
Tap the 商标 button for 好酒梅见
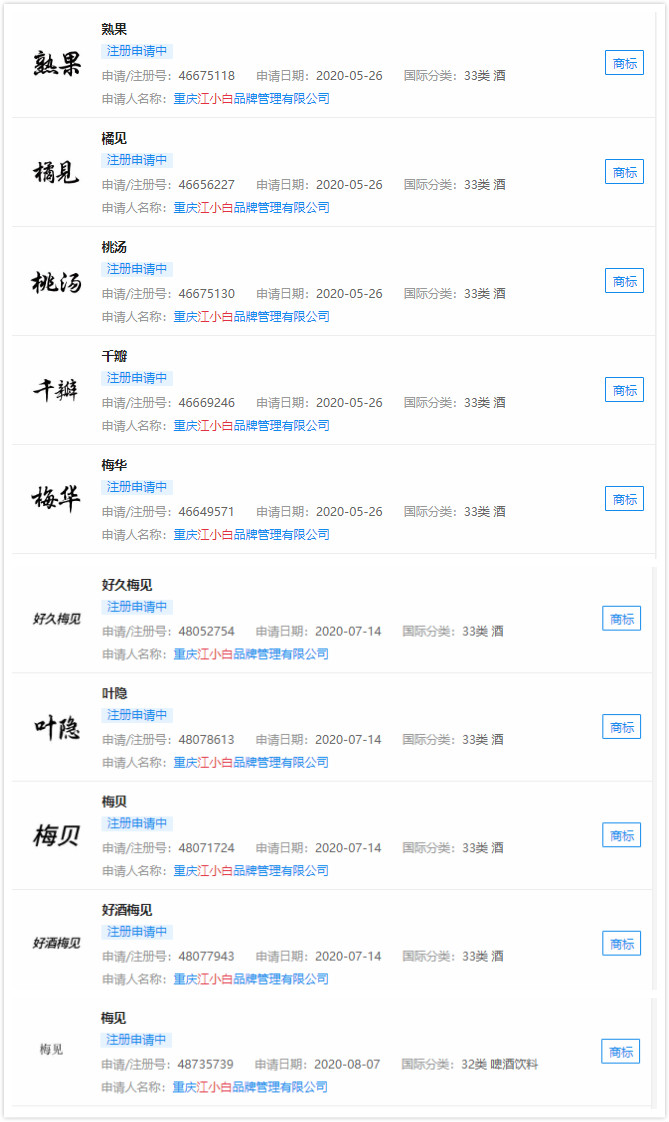(x=622, y=944)
